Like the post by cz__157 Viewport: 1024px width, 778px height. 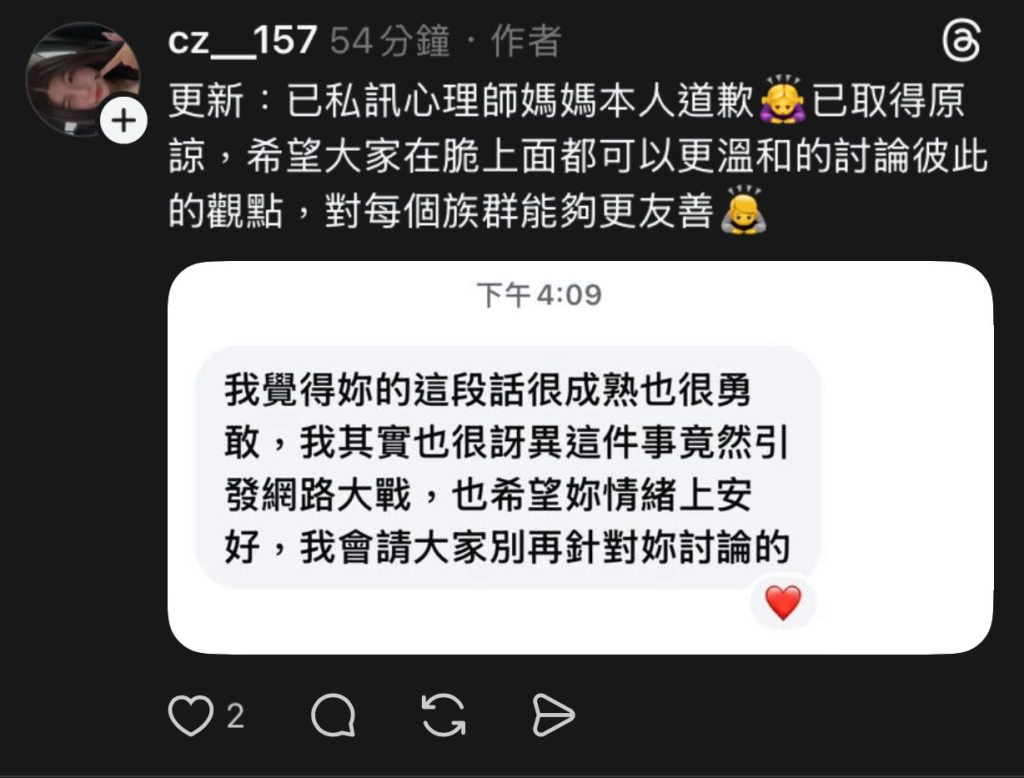click(x=190, y=715)
